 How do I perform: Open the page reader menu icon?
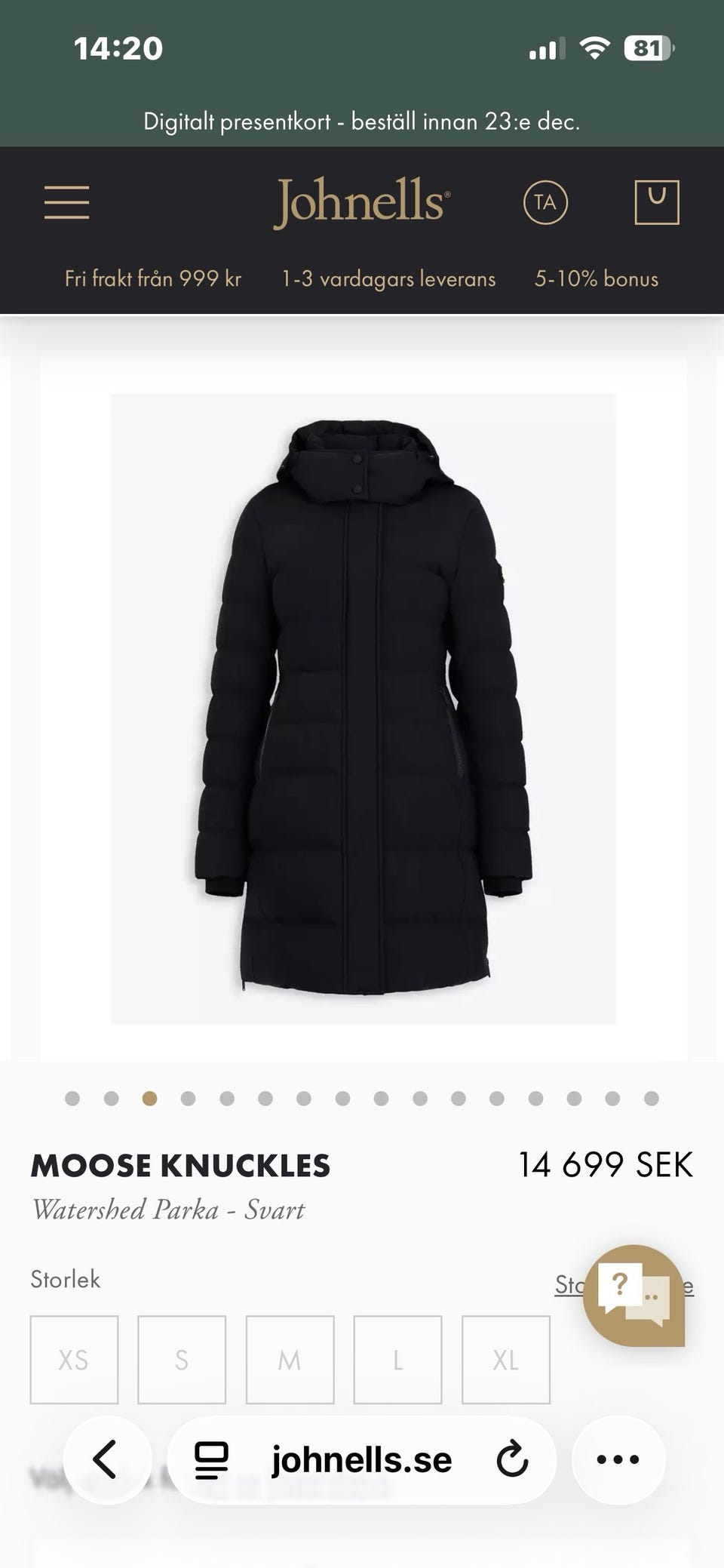[x=212, y=1459]
